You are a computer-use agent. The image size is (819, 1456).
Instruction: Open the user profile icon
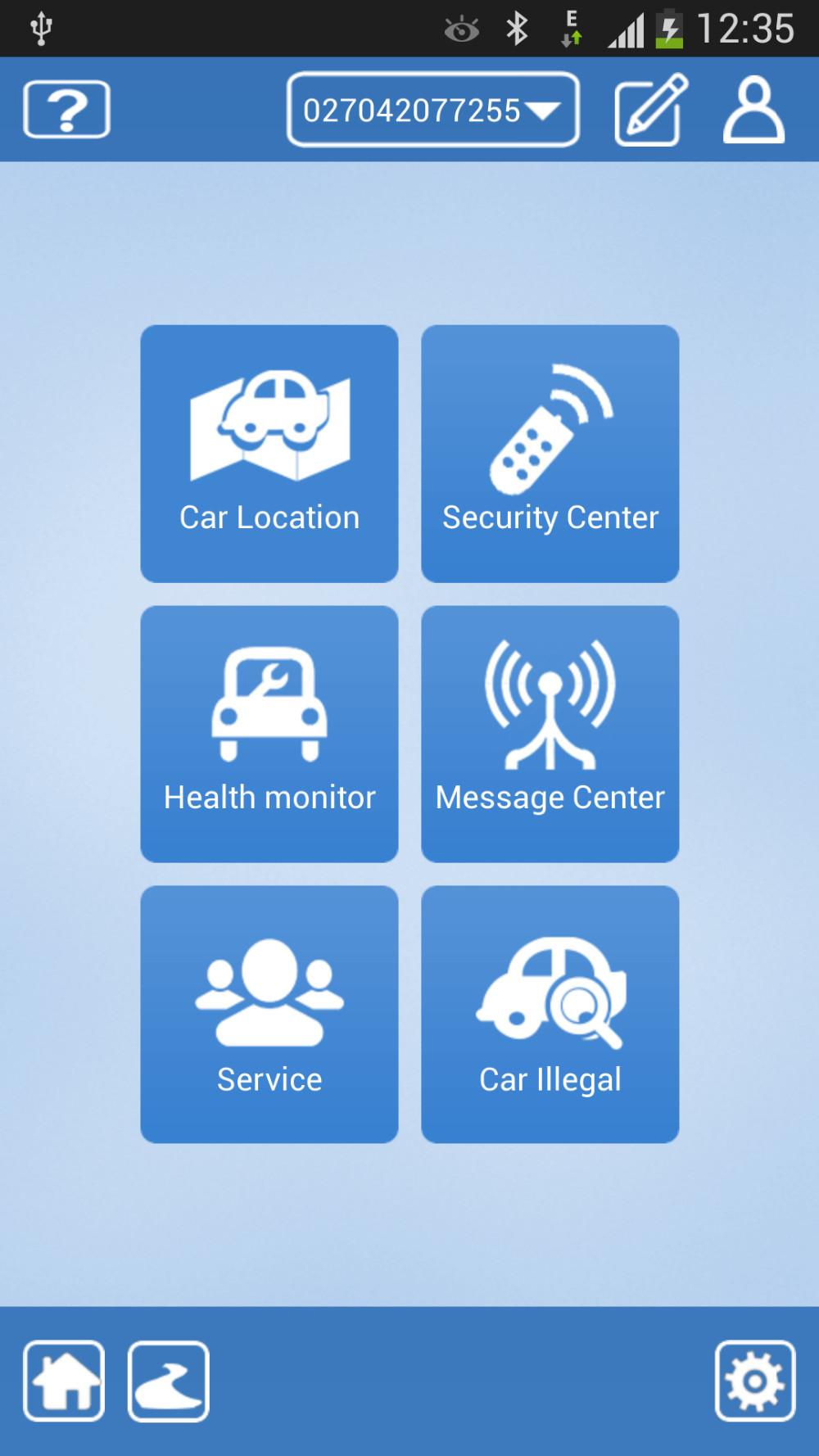(x=753, y=110)
